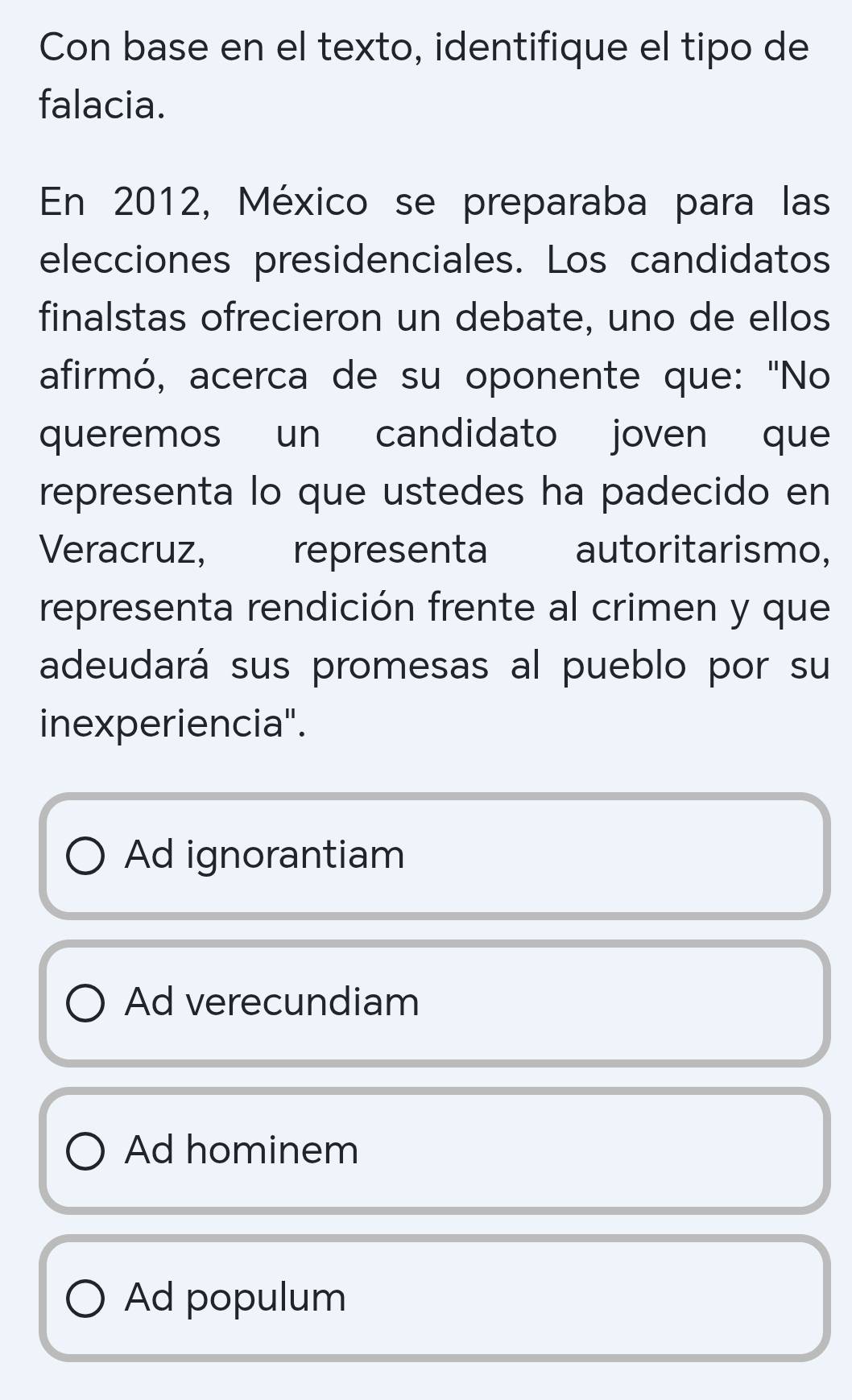Choose Ad verecundiam as the answer
The image size is (852, 1400).
(x=85, y=1003)
